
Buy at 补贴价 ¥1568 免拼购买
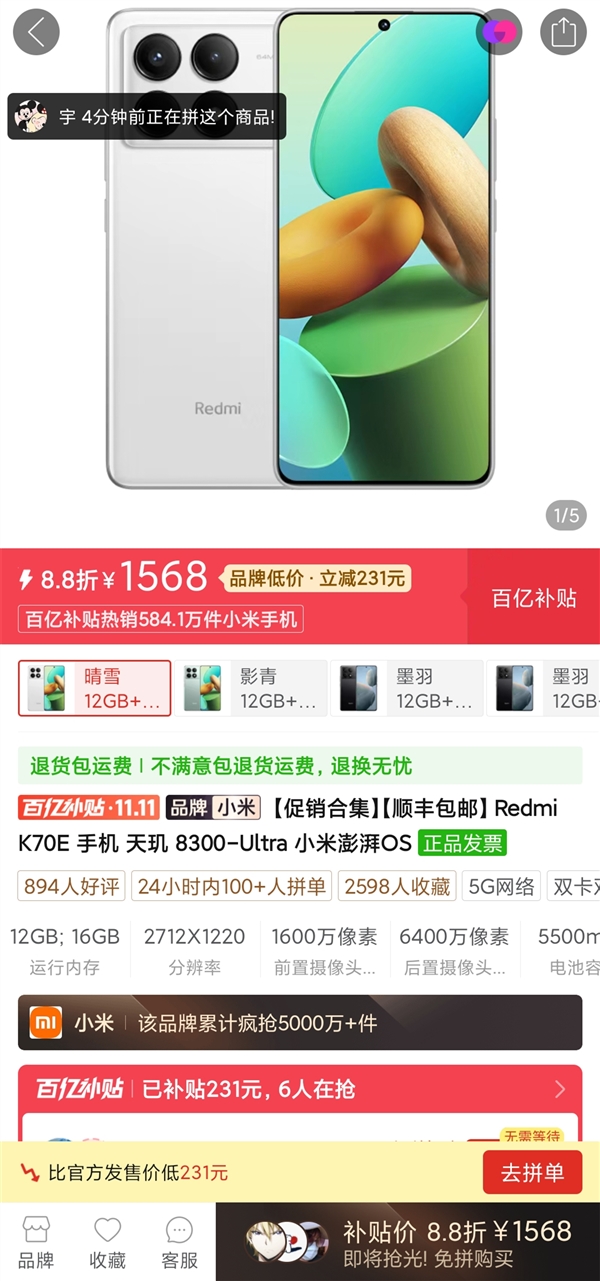[x=455, y=1242]
